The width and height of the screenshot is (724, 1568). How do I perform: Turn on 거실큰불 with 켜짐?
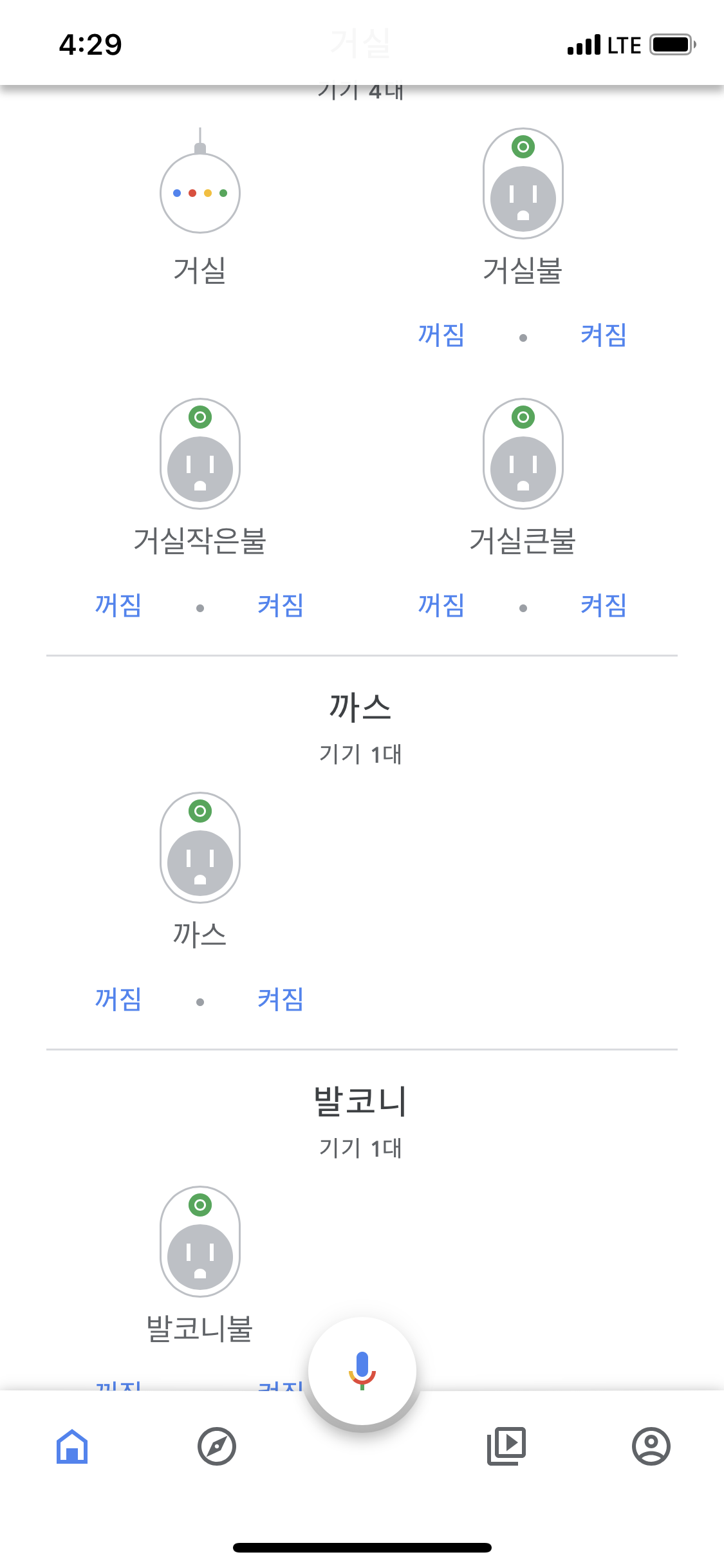604,606
